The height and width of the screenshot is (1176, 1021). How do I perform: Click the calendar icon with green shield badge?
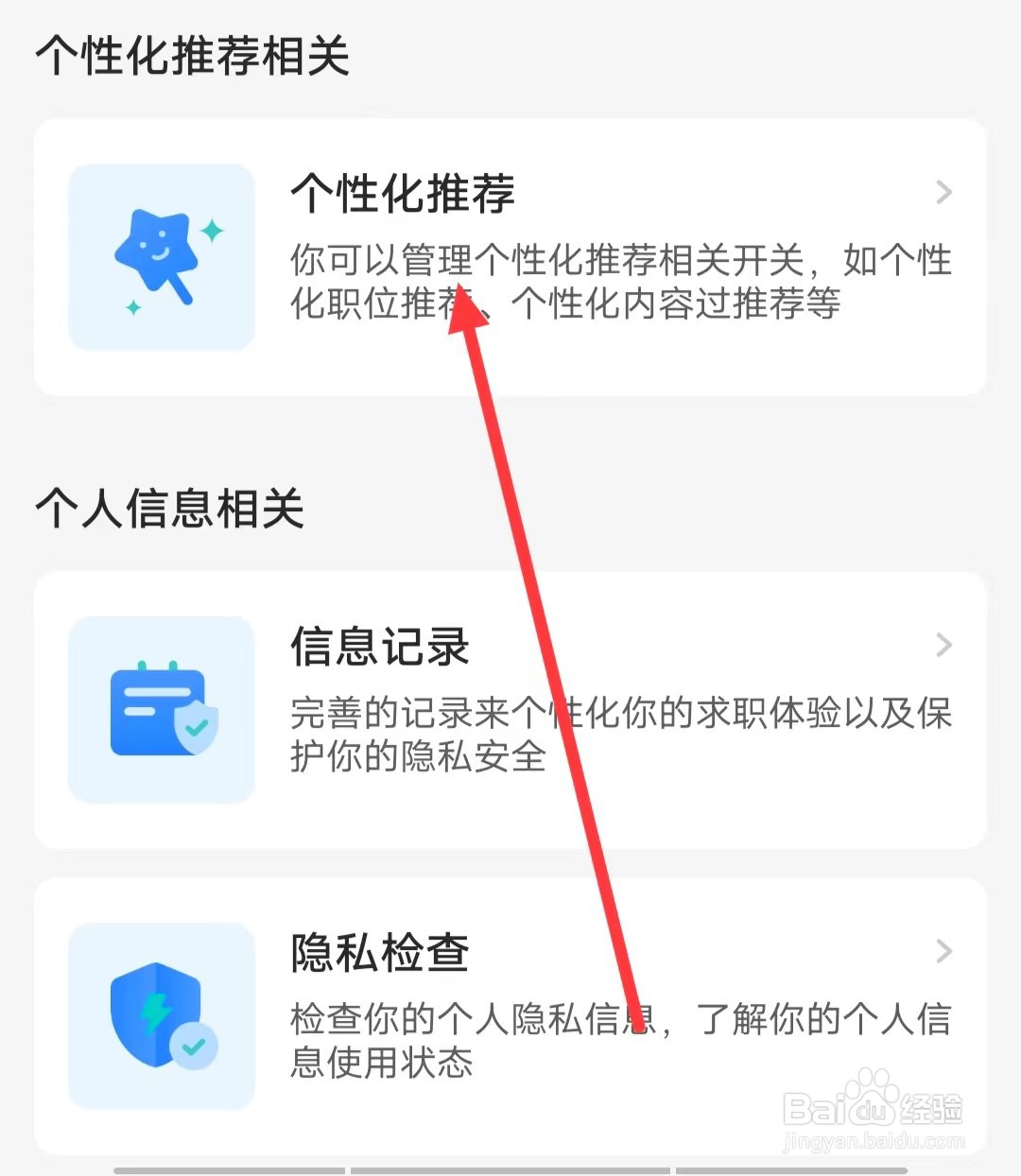click(161, 707)
